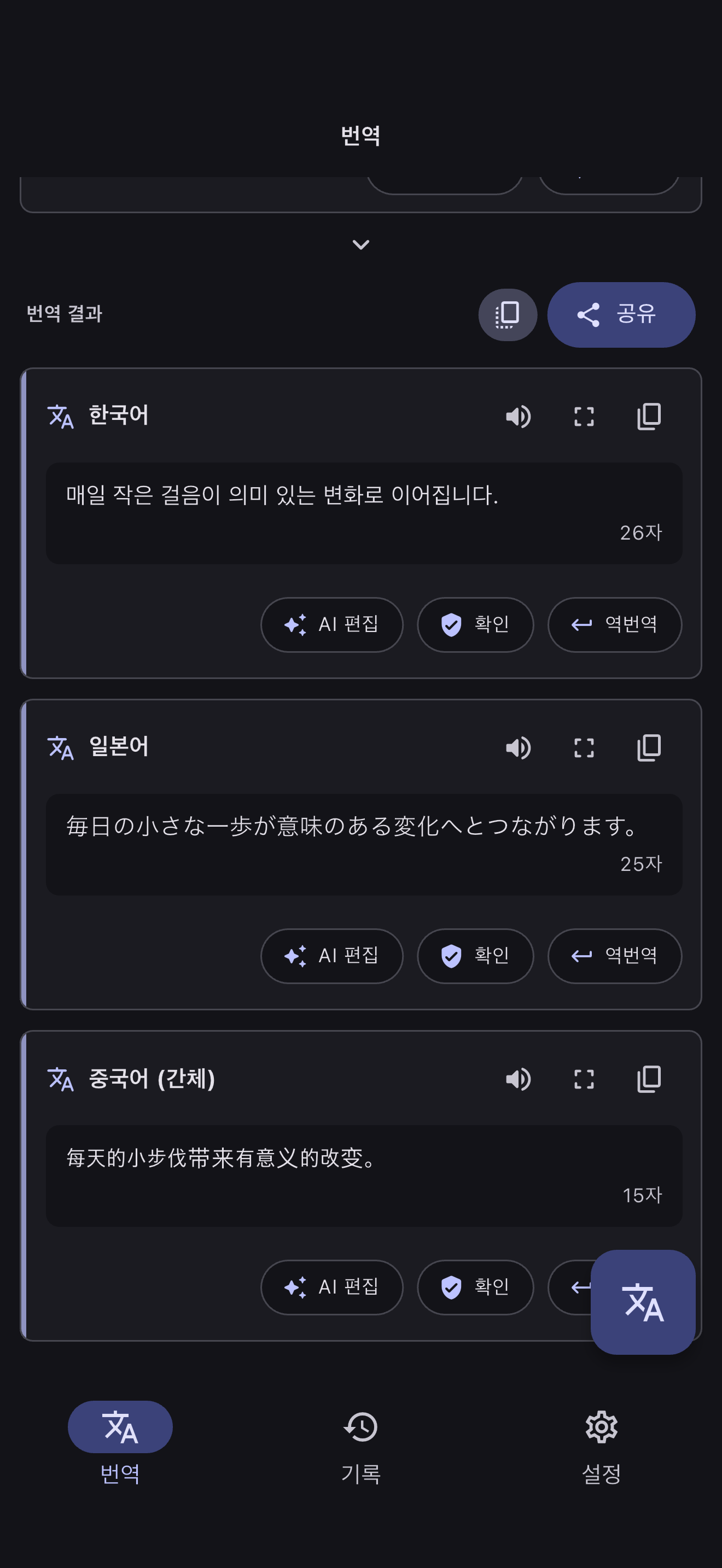Copy the 중국어 (간체) translation text
This screenshot has width=722, height=1568.
[649, 1079]
